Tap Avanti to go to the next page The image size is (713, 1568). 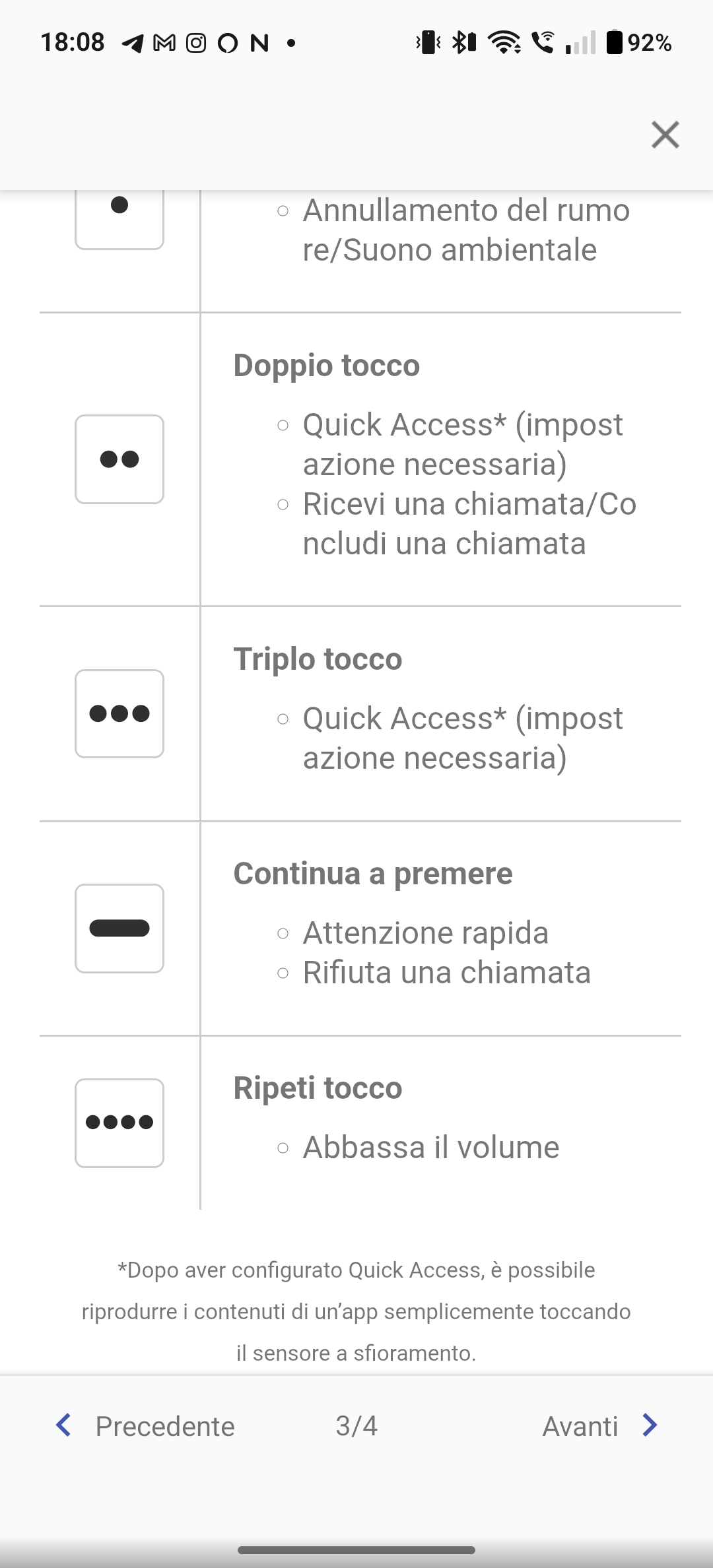pyautogui.click(x=600, y=1426)
